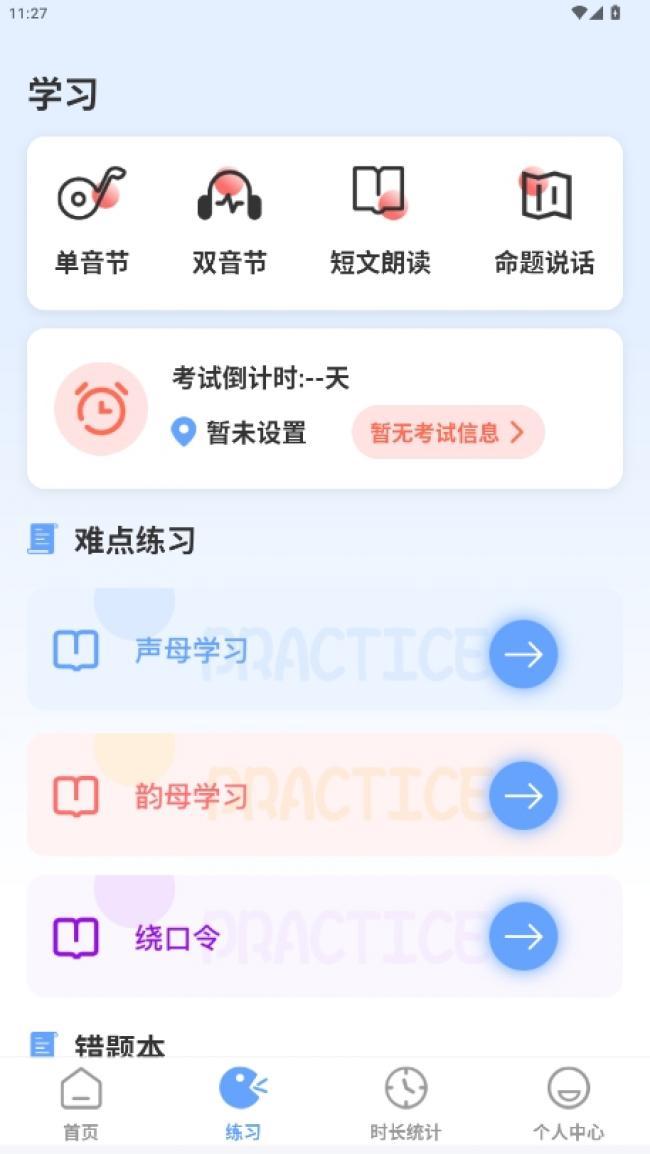Open 单音节 practice
Image resolution: width=650 pixels, height=1154 pixels.
pos(91,221)
